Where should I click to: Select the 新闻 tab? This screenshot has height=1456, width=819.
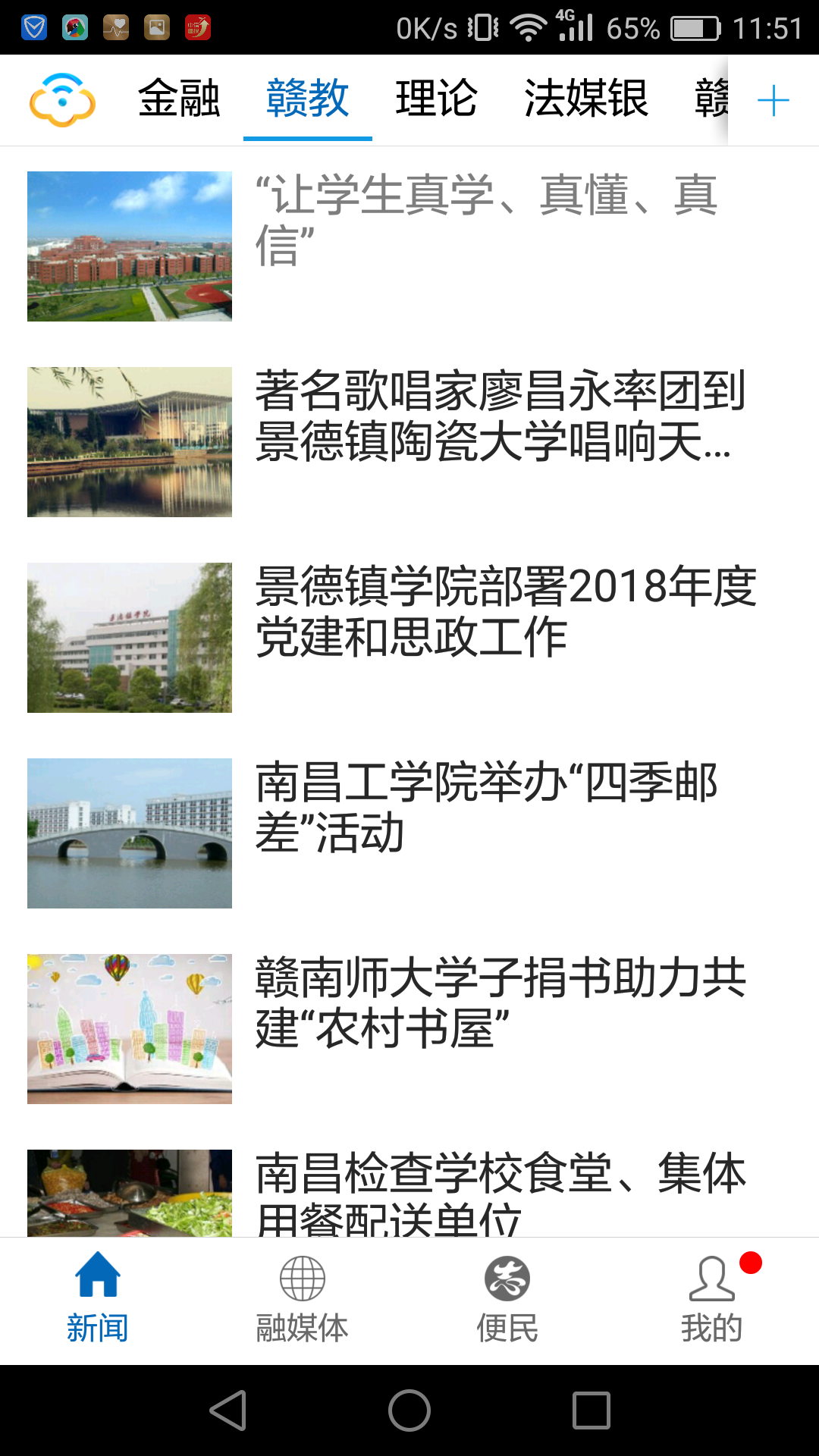(x=98, y=1301)
